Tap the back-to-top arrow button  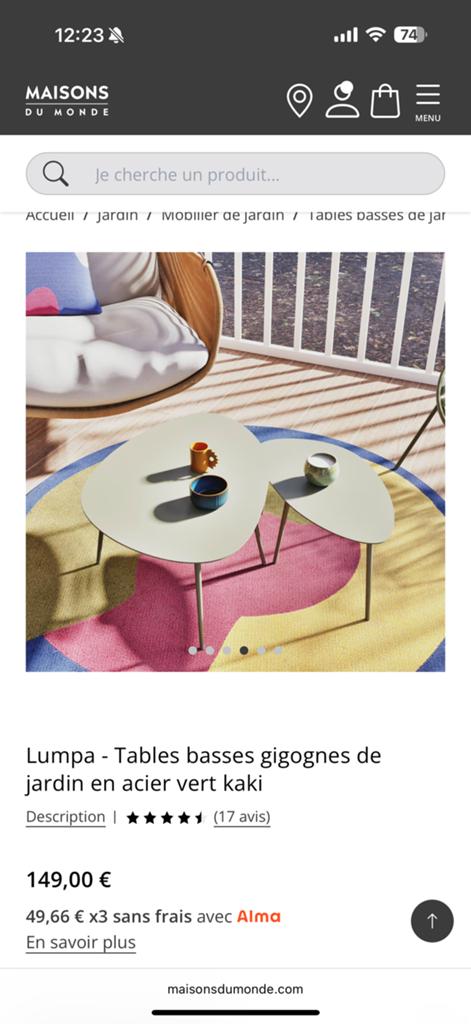click(432, 921)
